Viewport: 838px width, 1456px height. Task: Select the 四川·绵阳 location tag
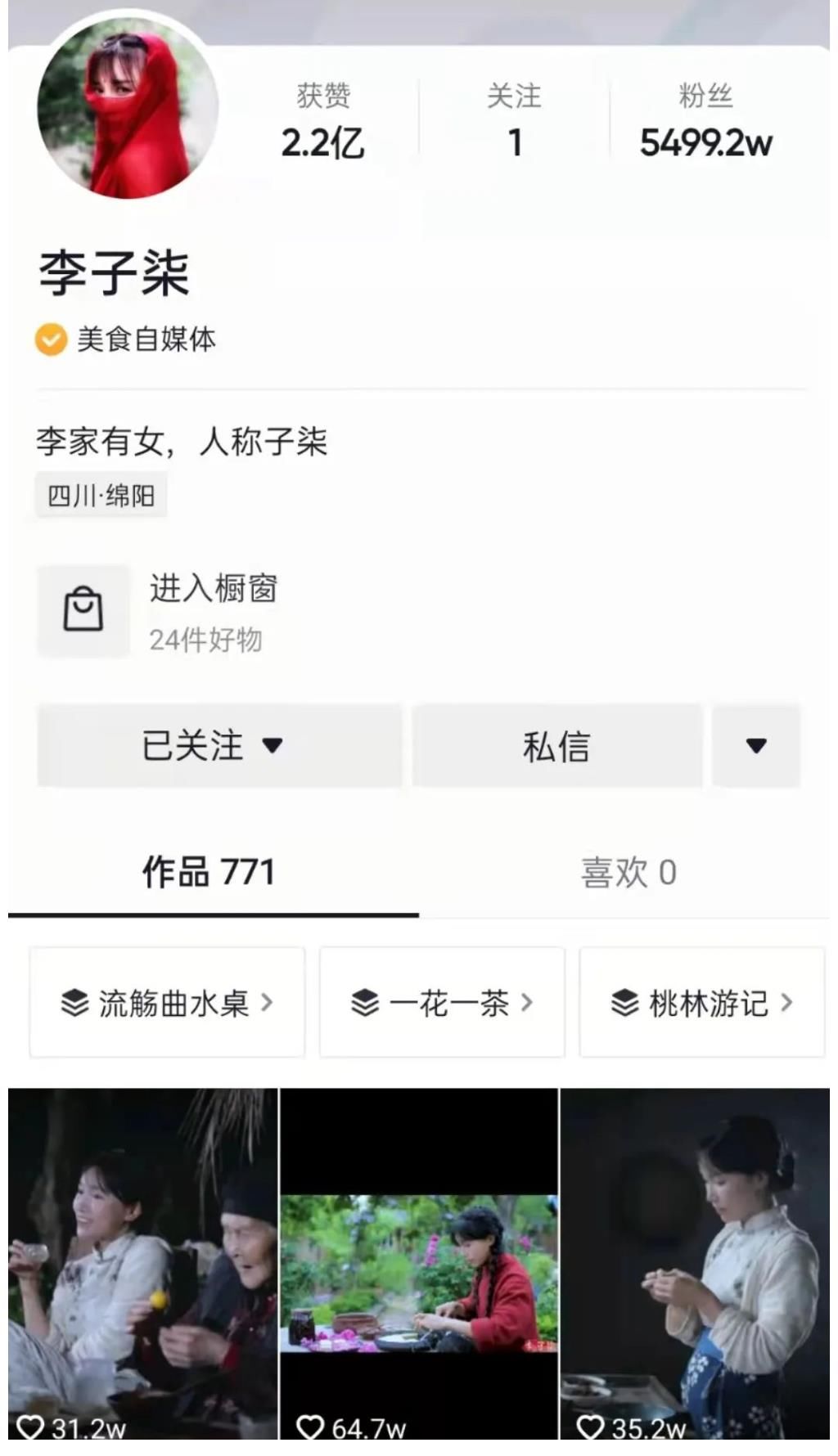pyautogui.click(x=101, y=492)
